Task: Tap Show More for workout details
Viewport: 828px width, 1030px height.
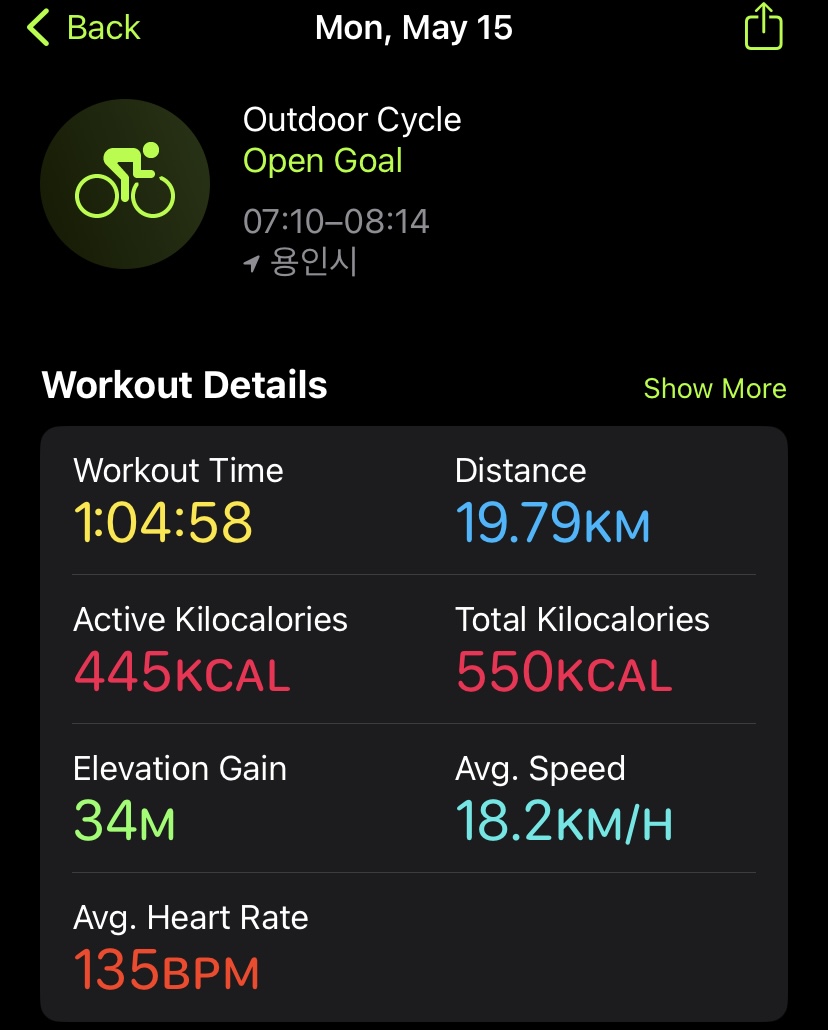Action: pyautogui.click(x=715, y=388)
